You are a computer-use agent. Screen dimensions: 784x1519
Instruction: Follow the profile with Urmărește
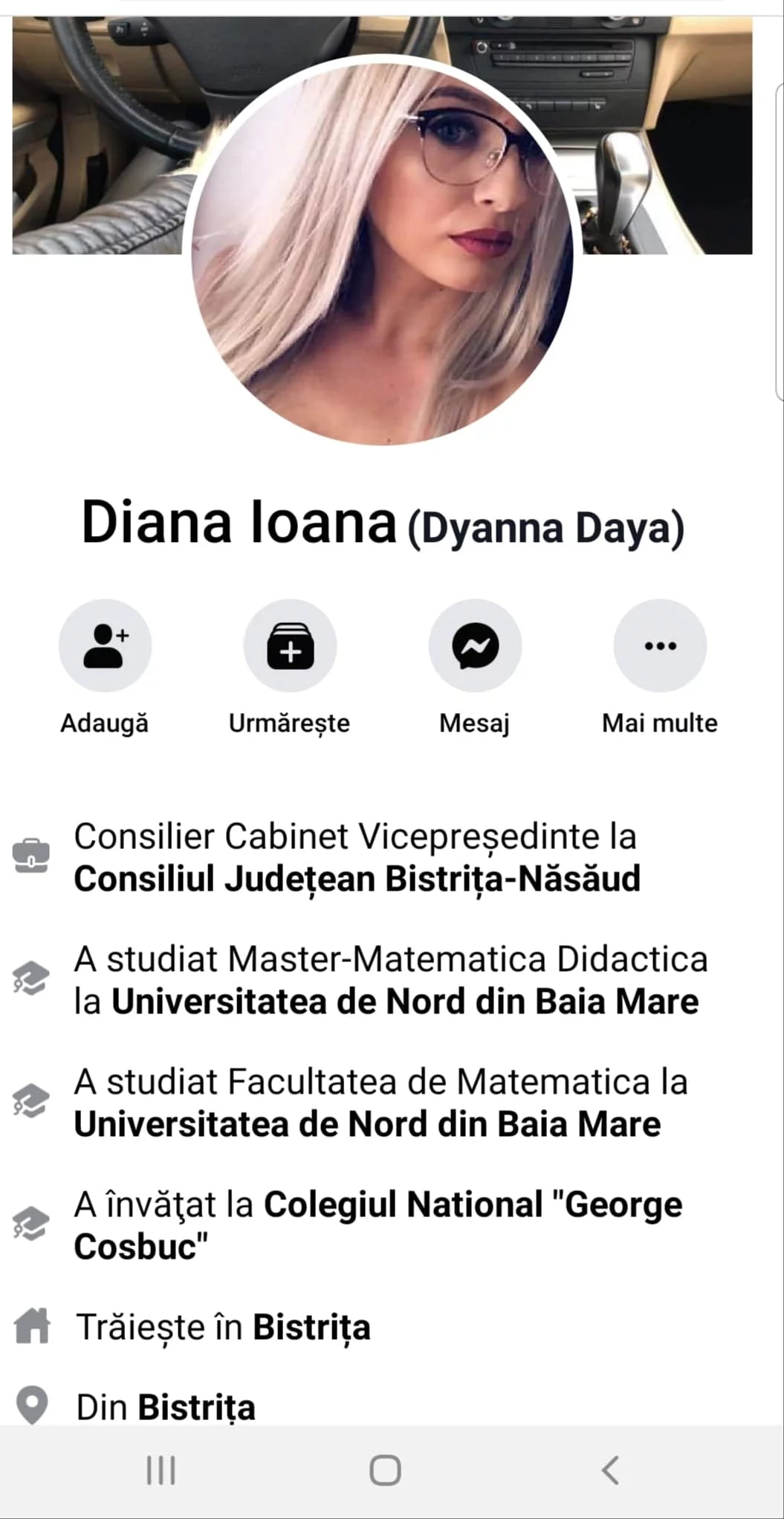click(290, 645)
